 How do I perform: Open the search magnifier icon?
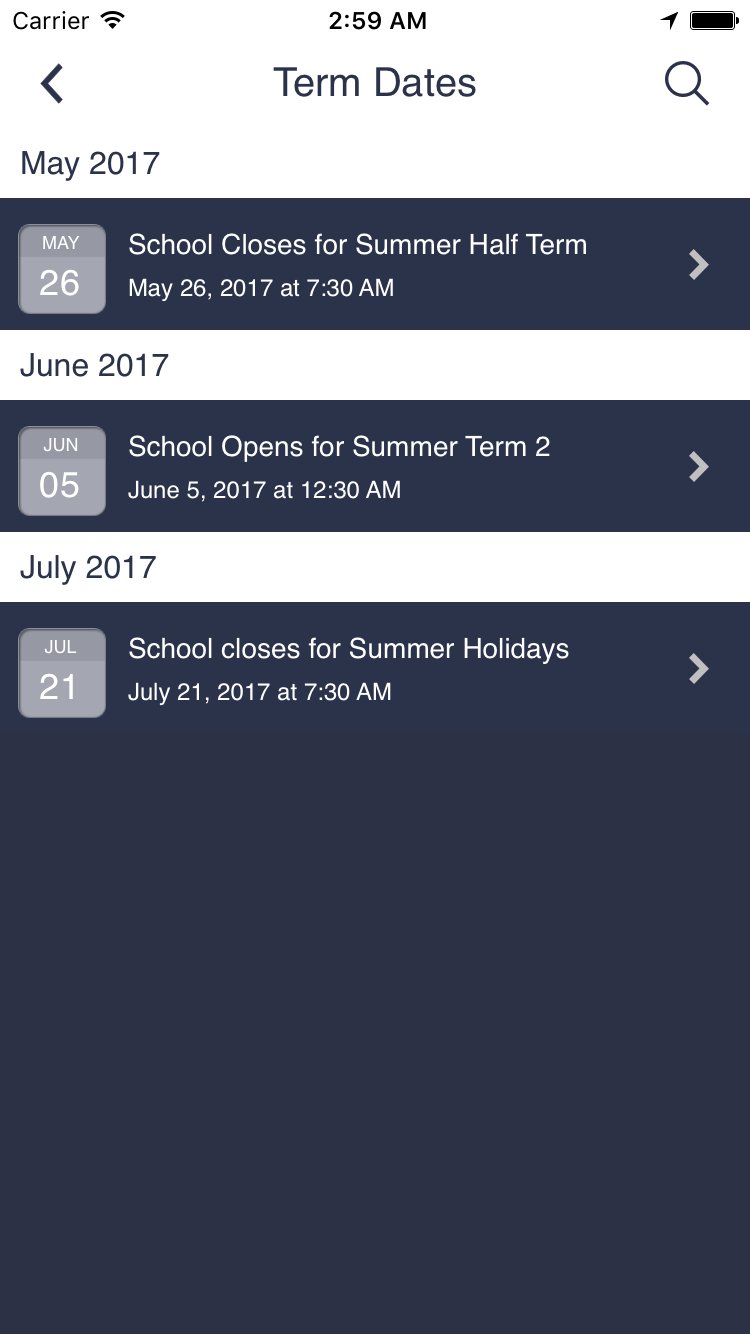(687, 83)
